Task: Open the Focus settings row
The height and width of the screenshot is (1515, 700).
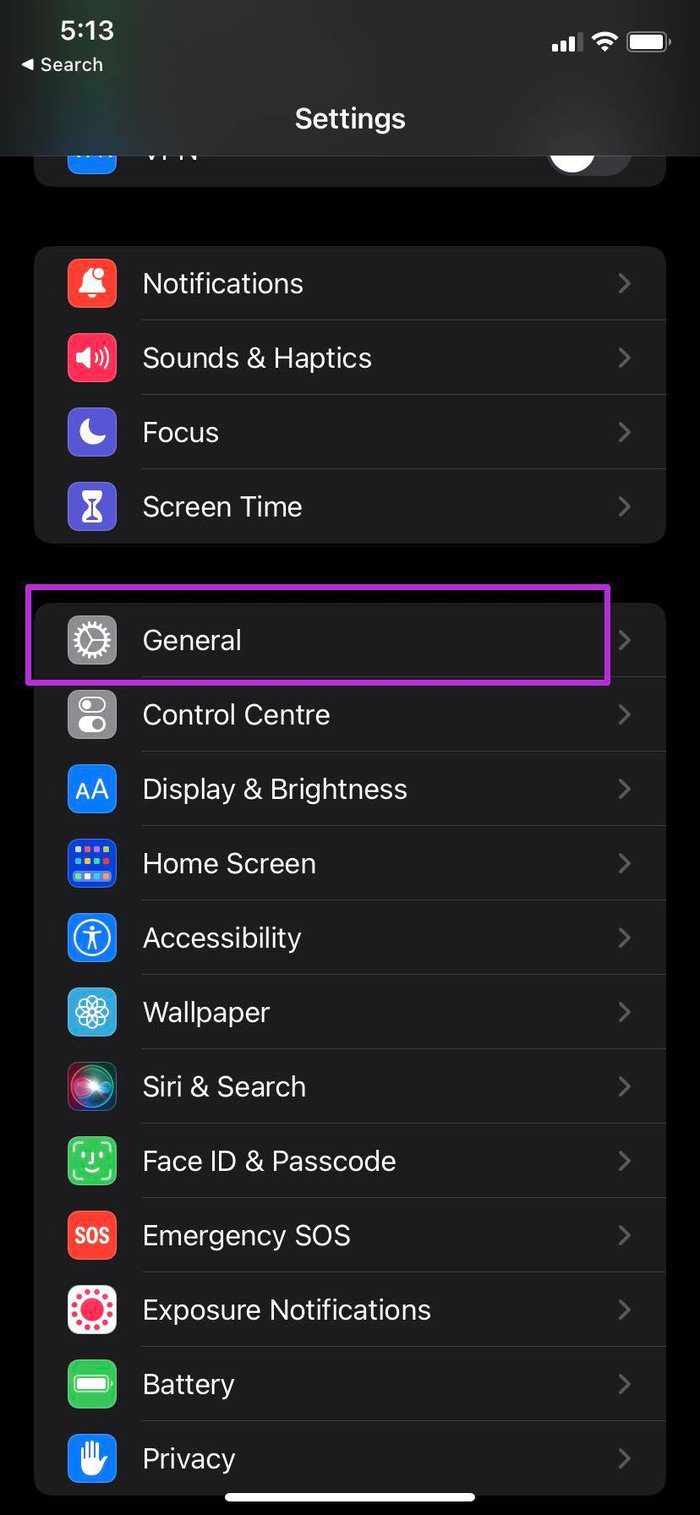Action: (350, 432)
